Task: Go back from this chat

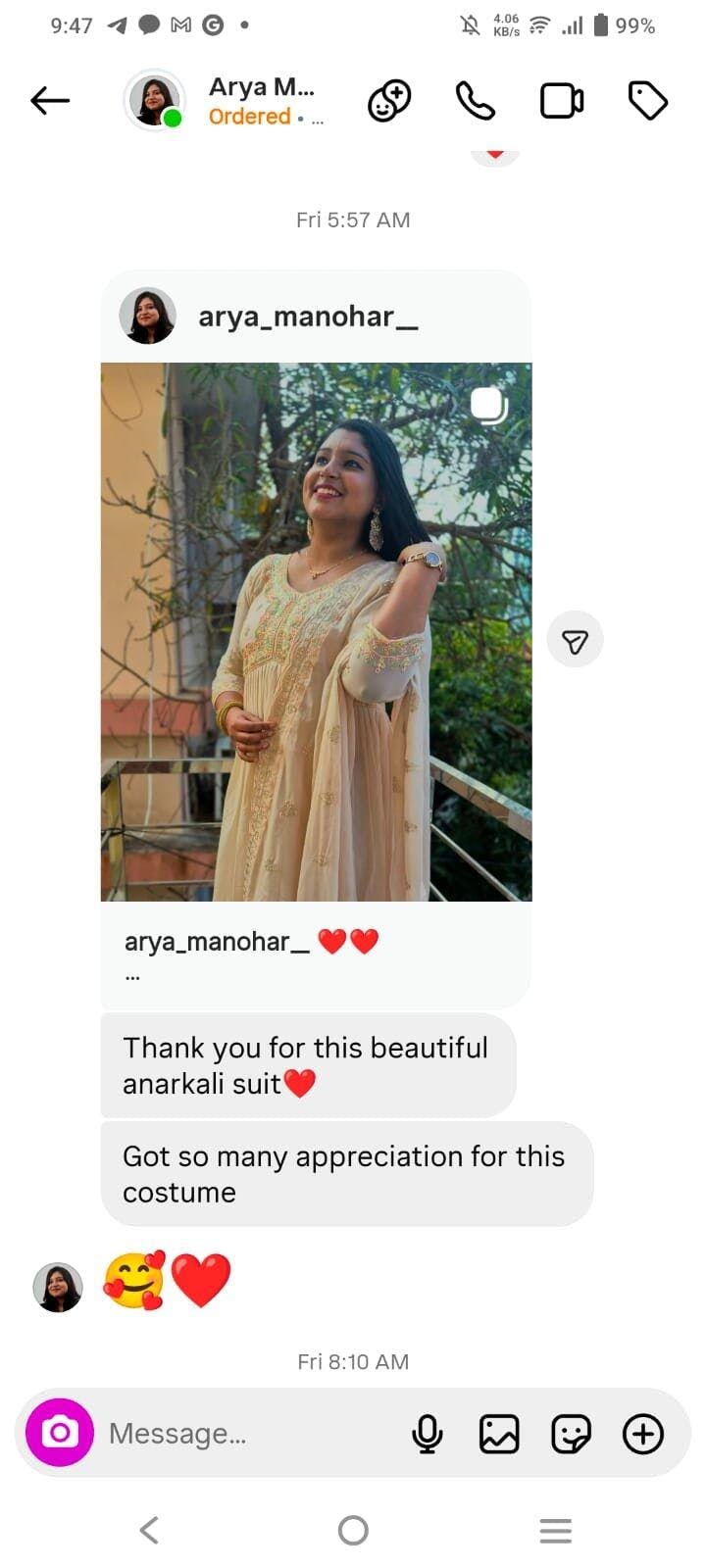Action: pos(50,100)
